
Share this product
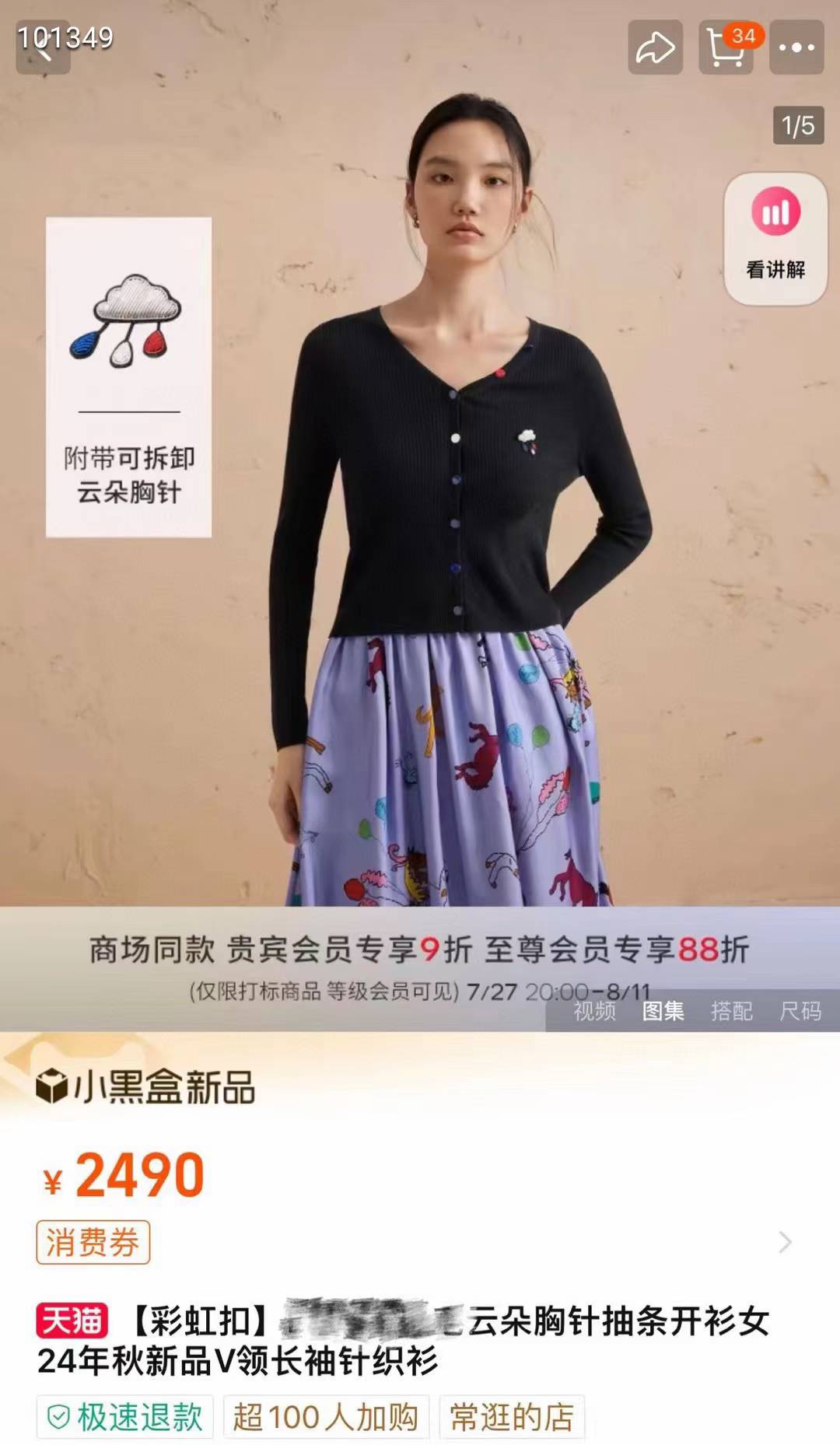point(655,48)
